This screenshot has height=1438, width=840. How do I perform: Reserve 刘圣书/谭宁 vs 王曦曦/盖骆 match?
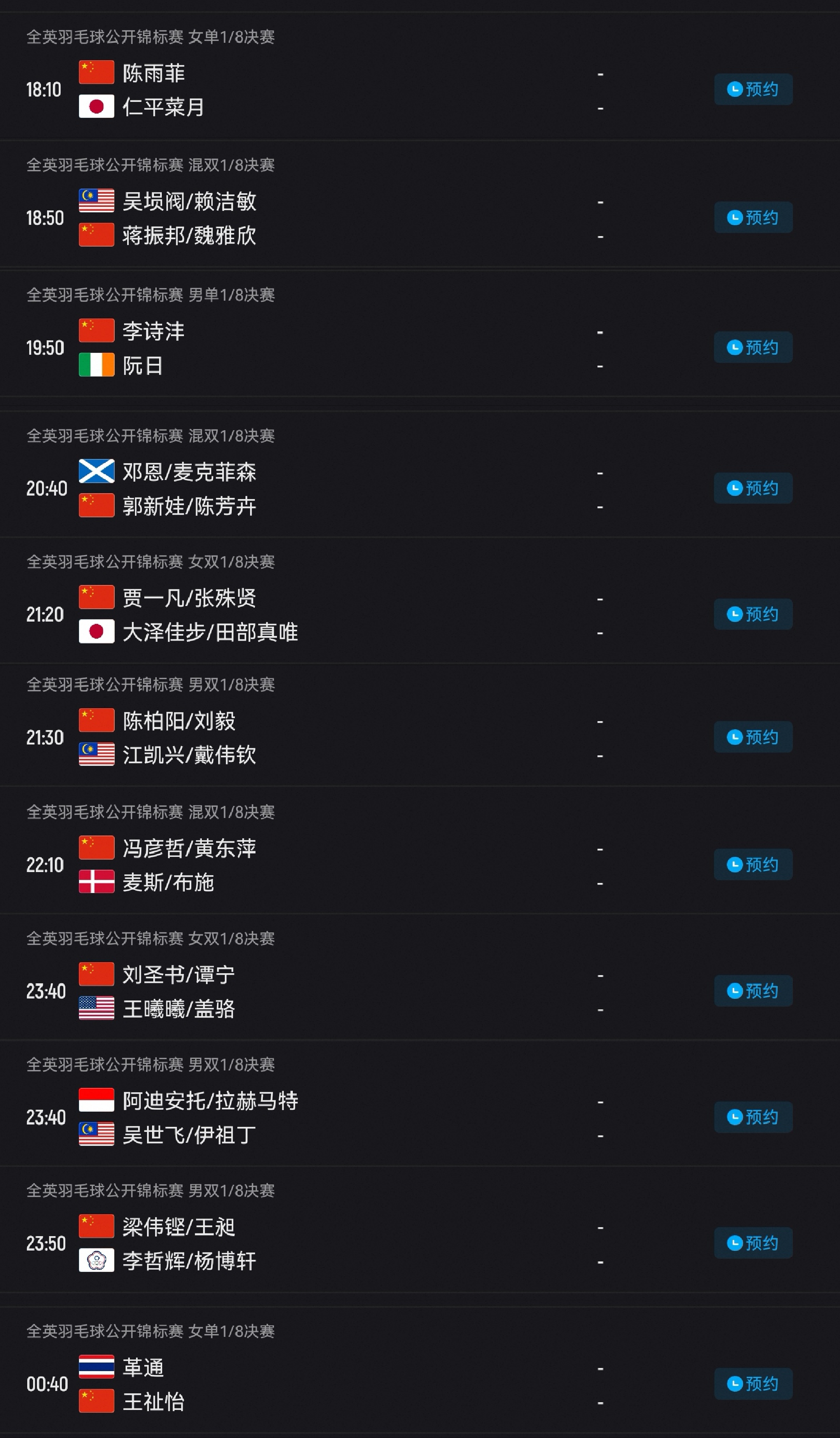pyautogui.click(x=752, y=991)
